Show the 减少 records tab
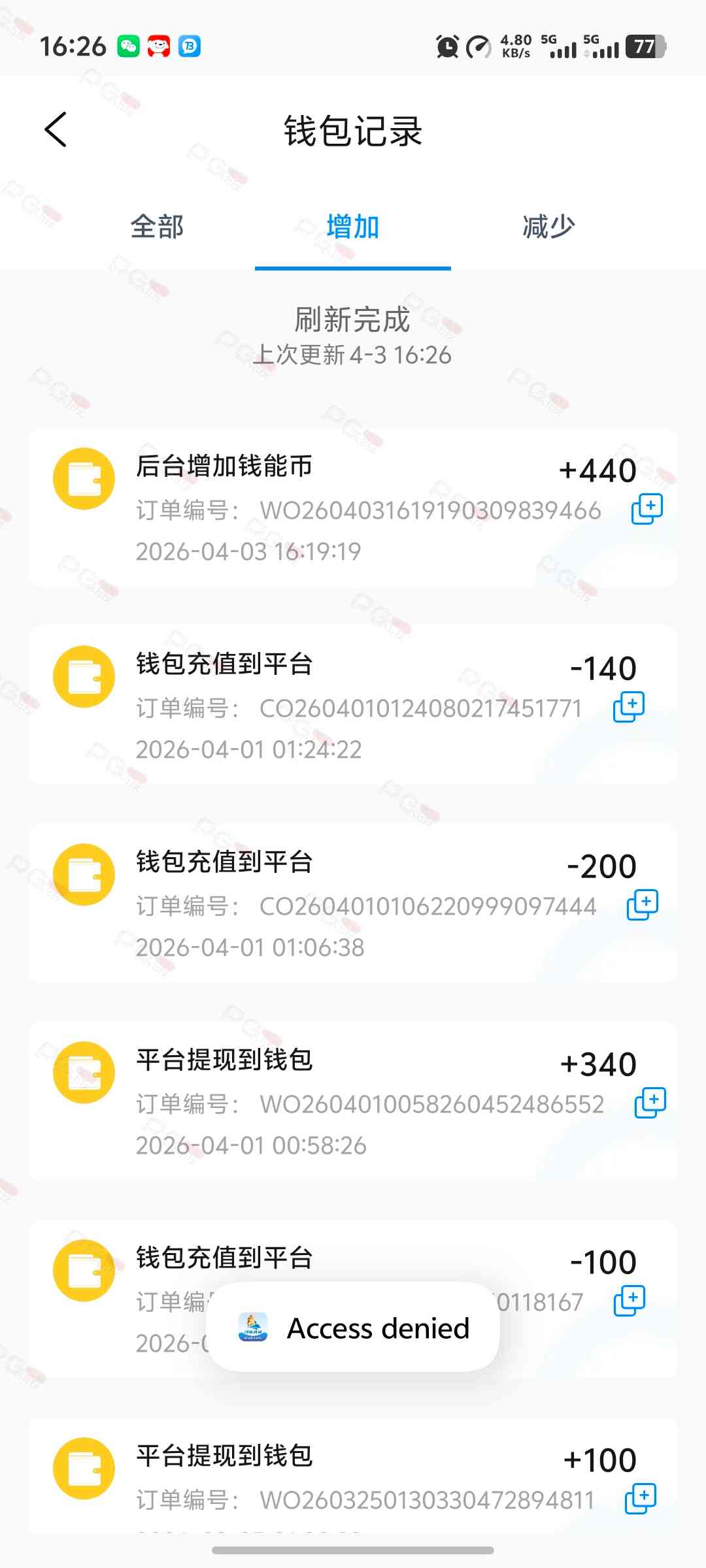This screenshot has height=1568, width=706. tap(548, 227)
